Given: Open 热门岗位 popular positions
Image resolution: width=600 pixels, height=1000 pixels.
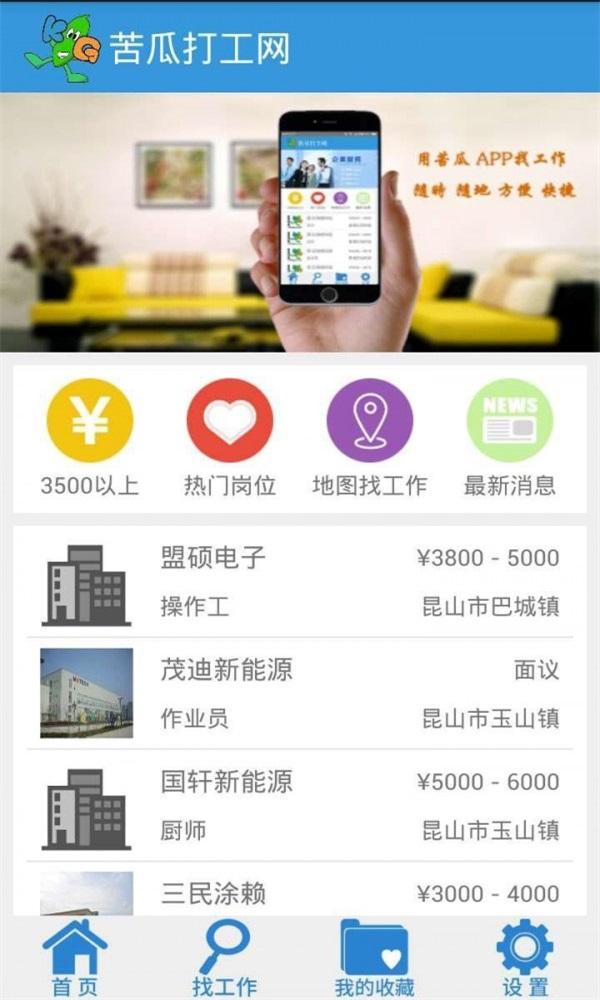Looking at the screenshot, I should (x=230, y=438).
